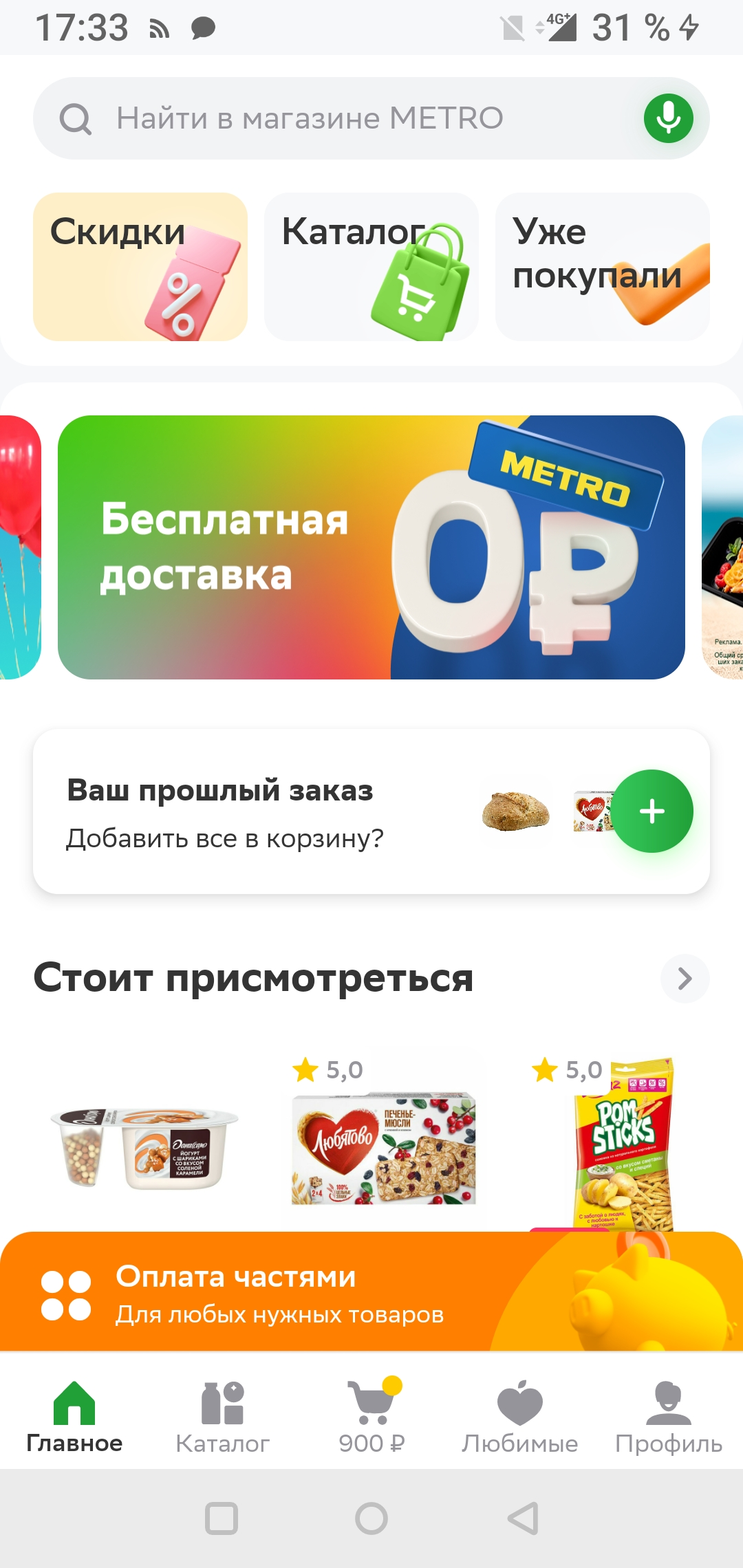Tap the system home button

[x=371, y=1518]
